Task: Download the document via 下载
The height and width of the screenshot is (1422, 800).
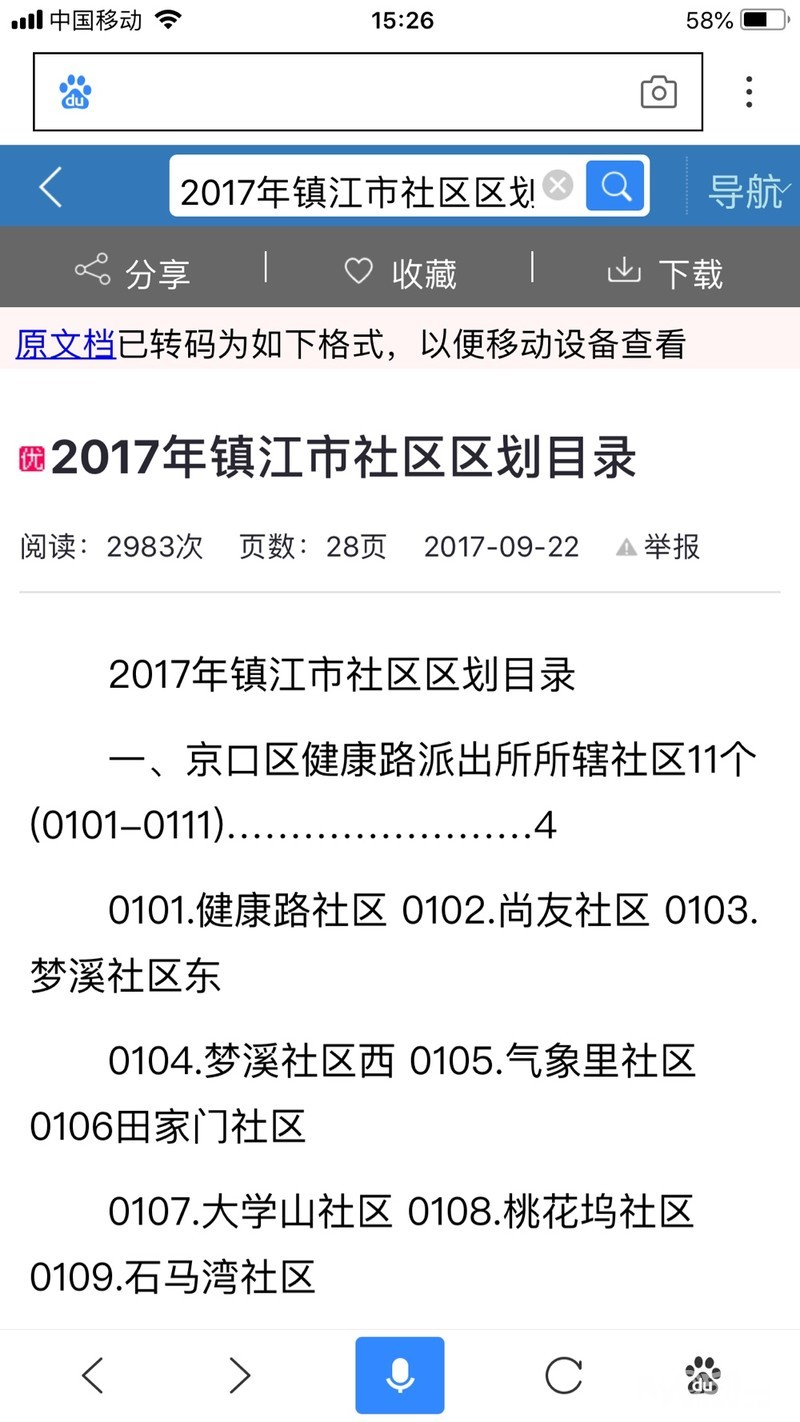Action: [665, 272]
